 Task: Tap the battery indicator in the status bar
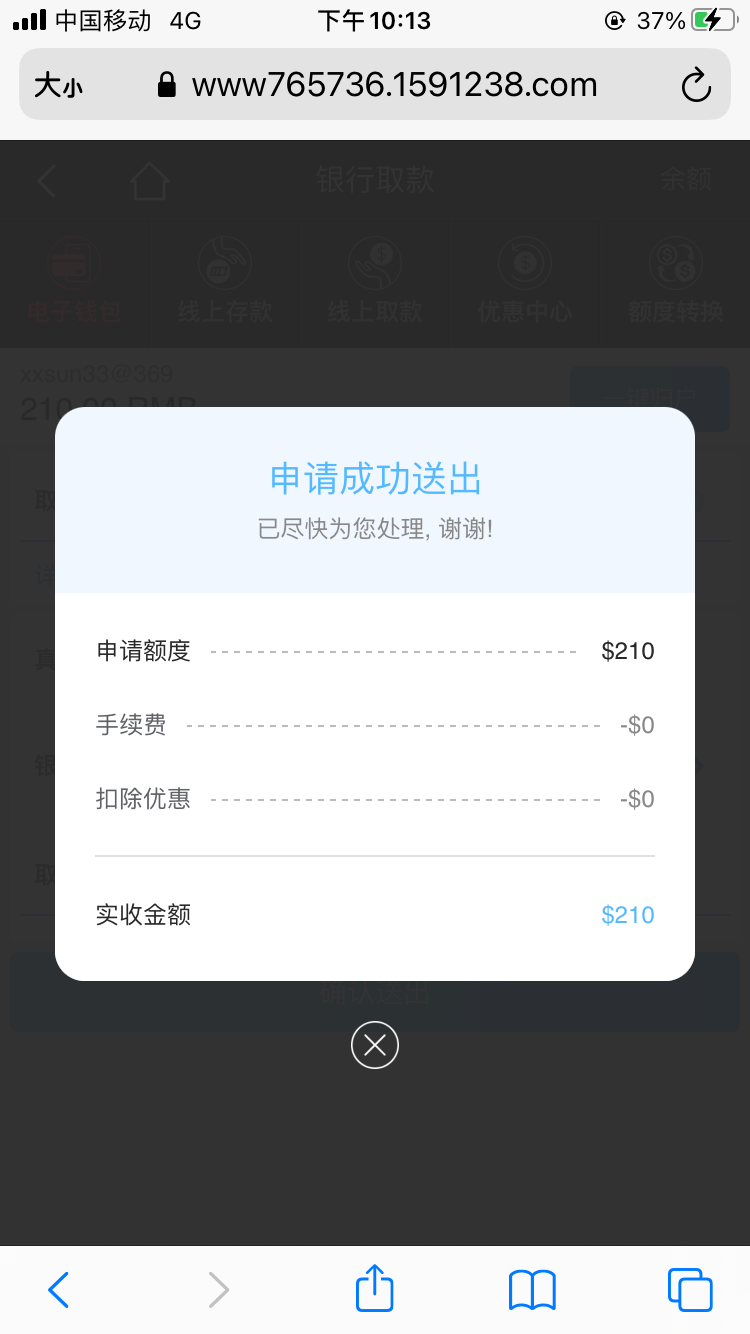tap(712, 18)
